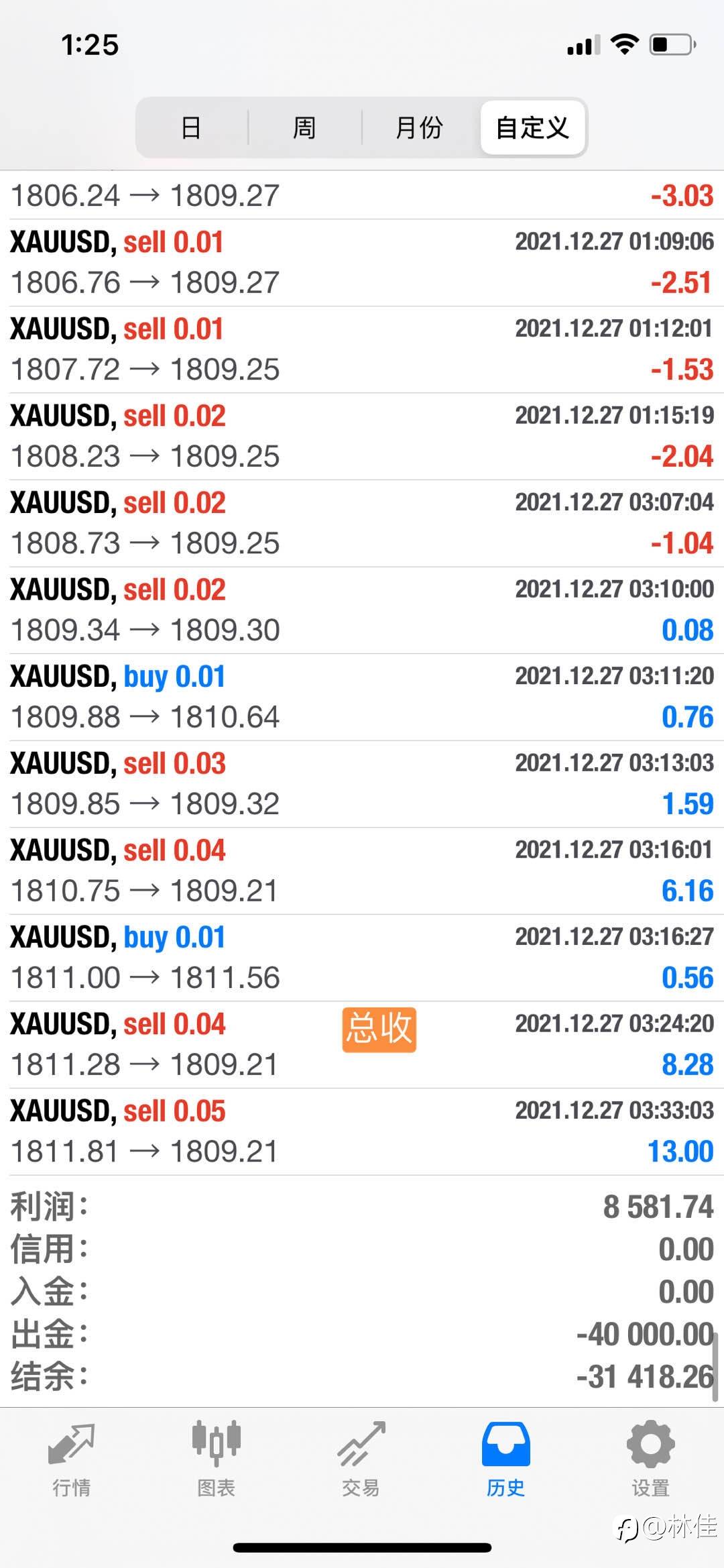Select the 周 period tab

click(305, 127)
